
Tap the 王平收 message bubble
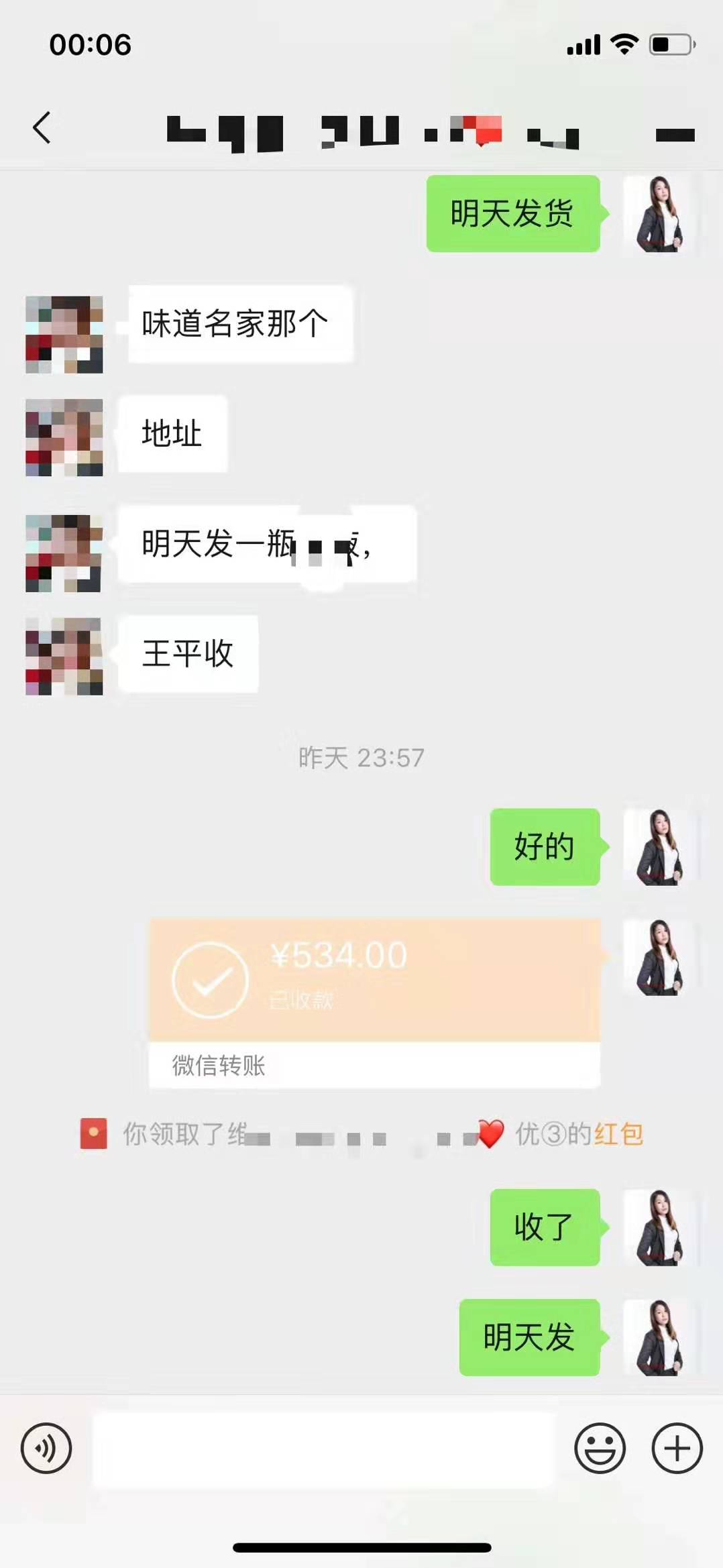(186, 655)
